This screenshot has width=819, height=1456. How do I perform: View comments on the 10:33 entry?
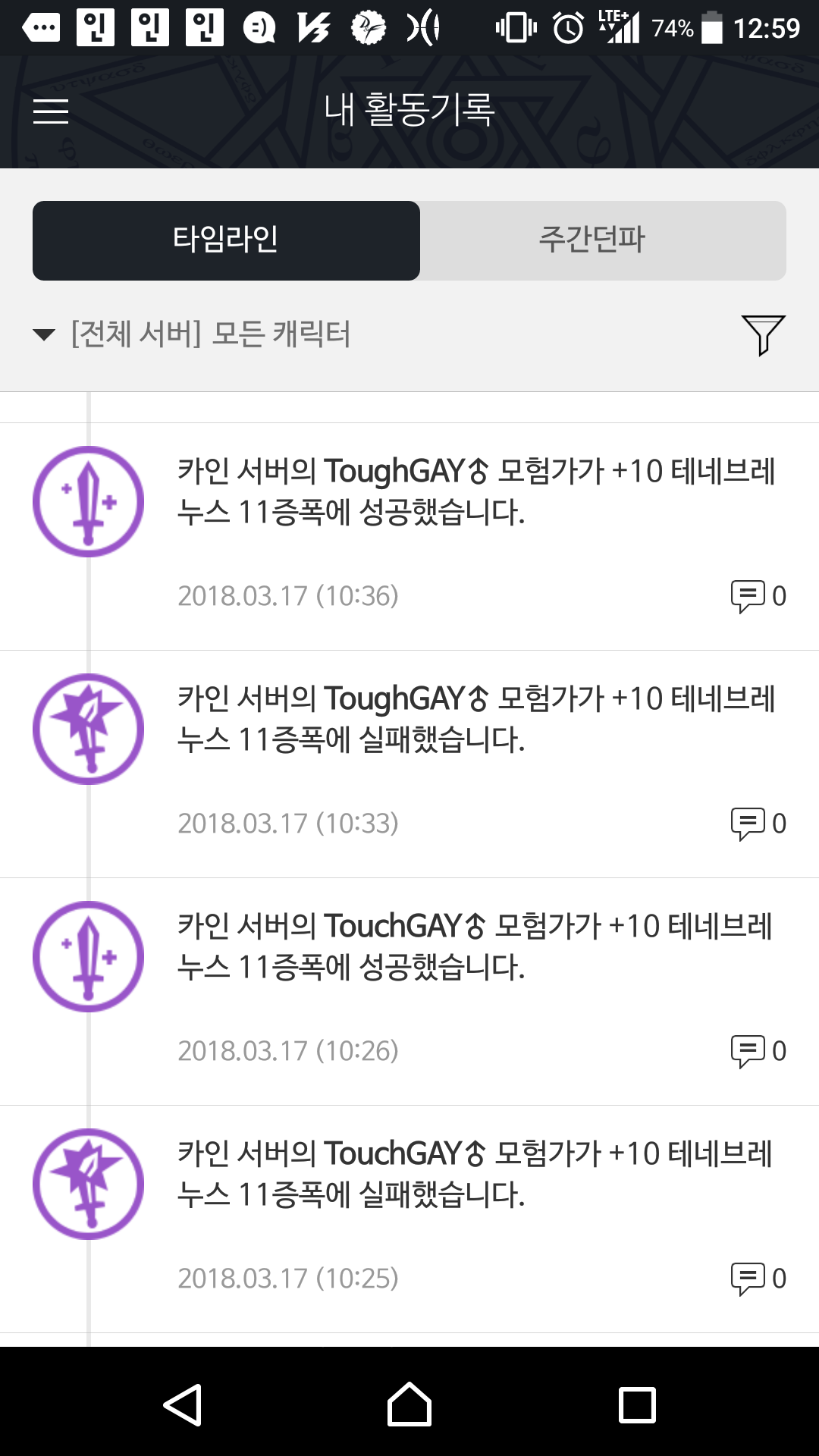[x=758, y=824]
